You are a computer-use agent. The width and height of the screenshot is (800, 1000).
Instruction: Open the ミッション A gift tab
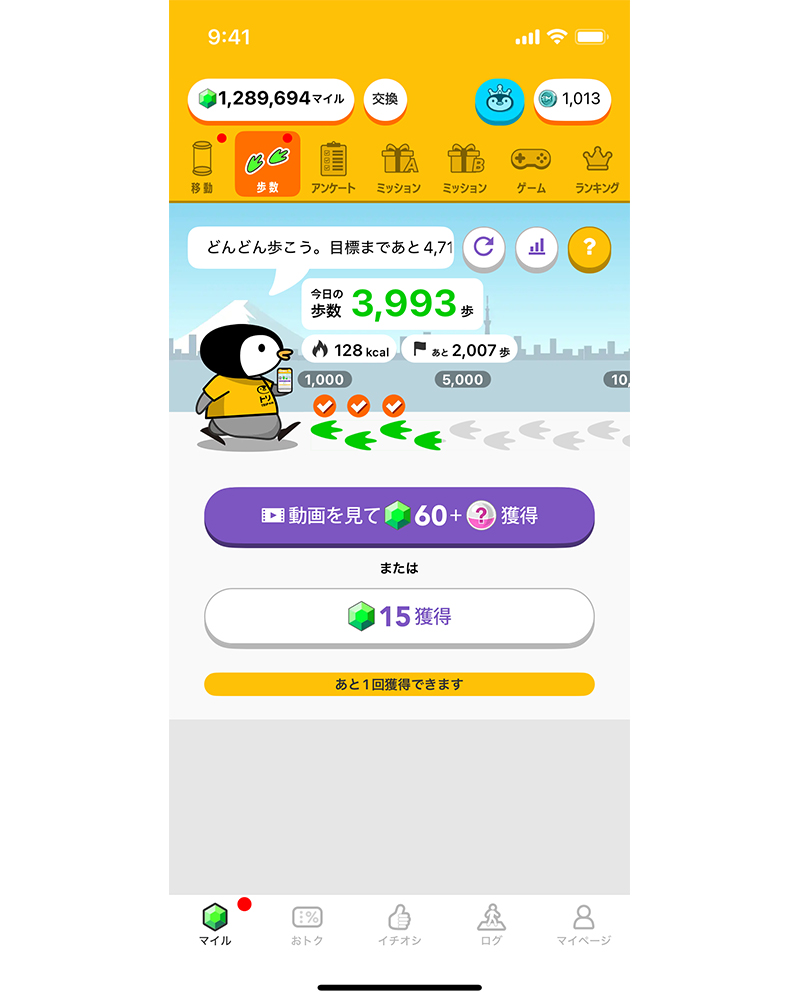398,166
